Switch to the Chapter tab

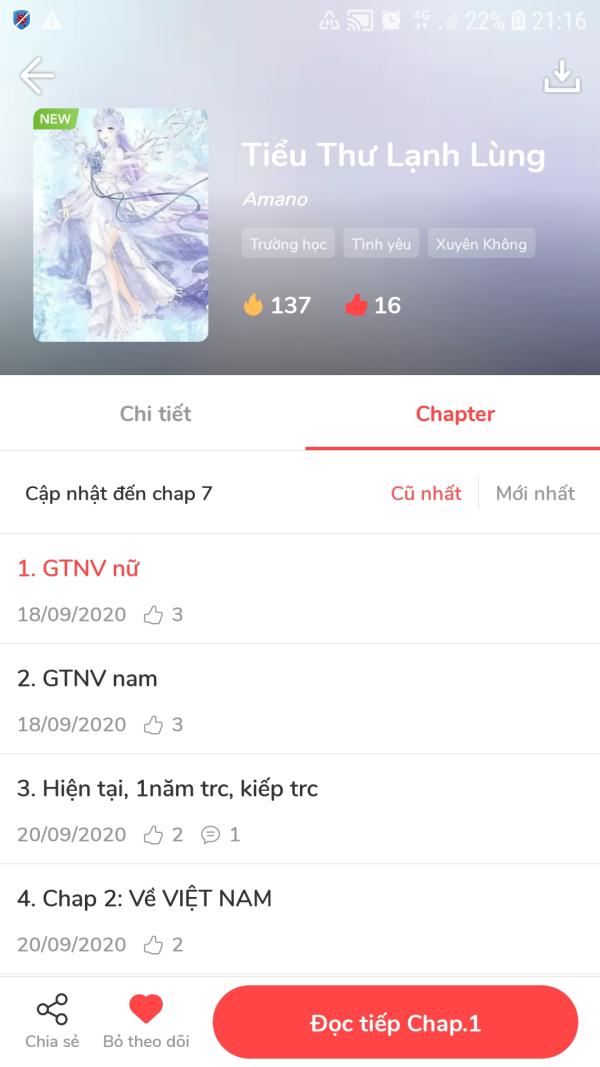455,414
